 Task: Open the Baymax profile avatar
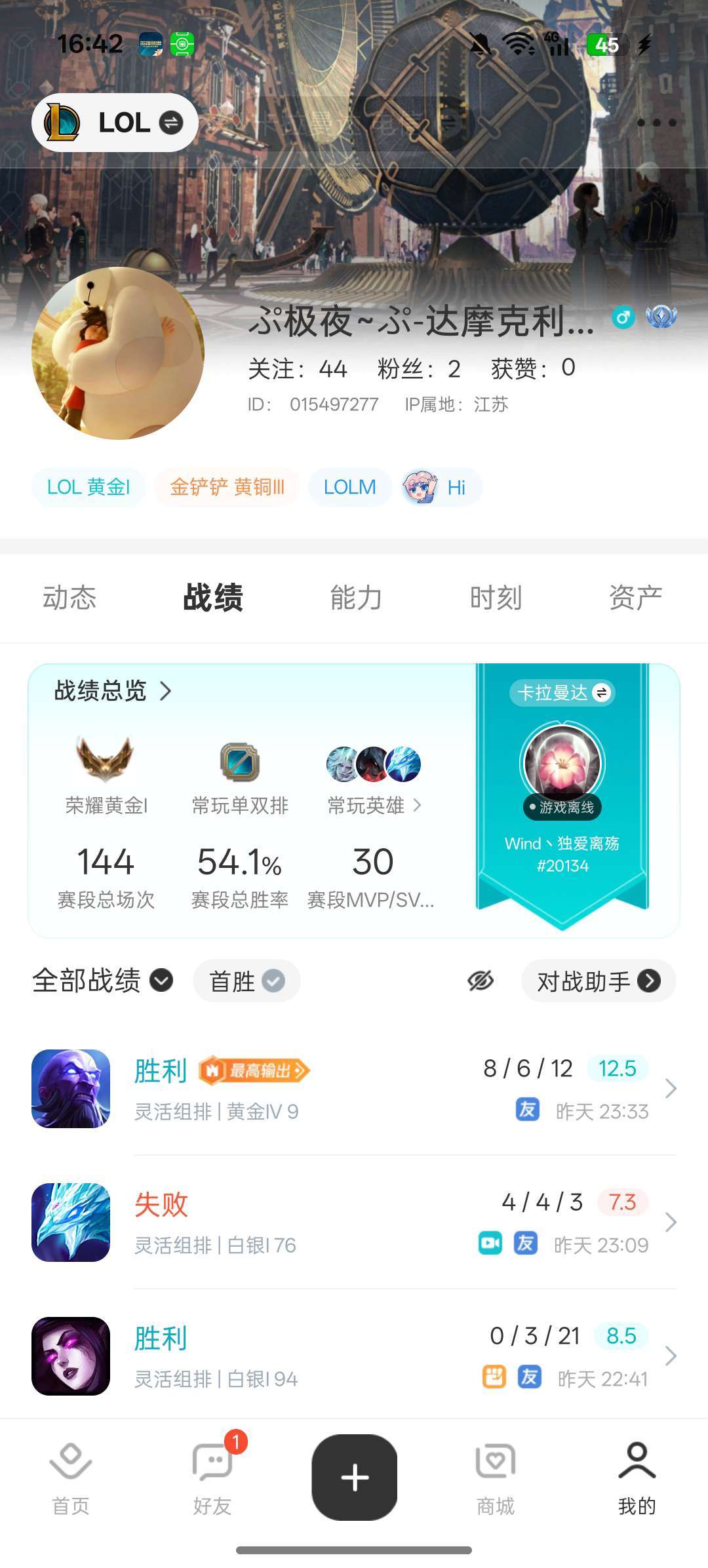point(118,353)
